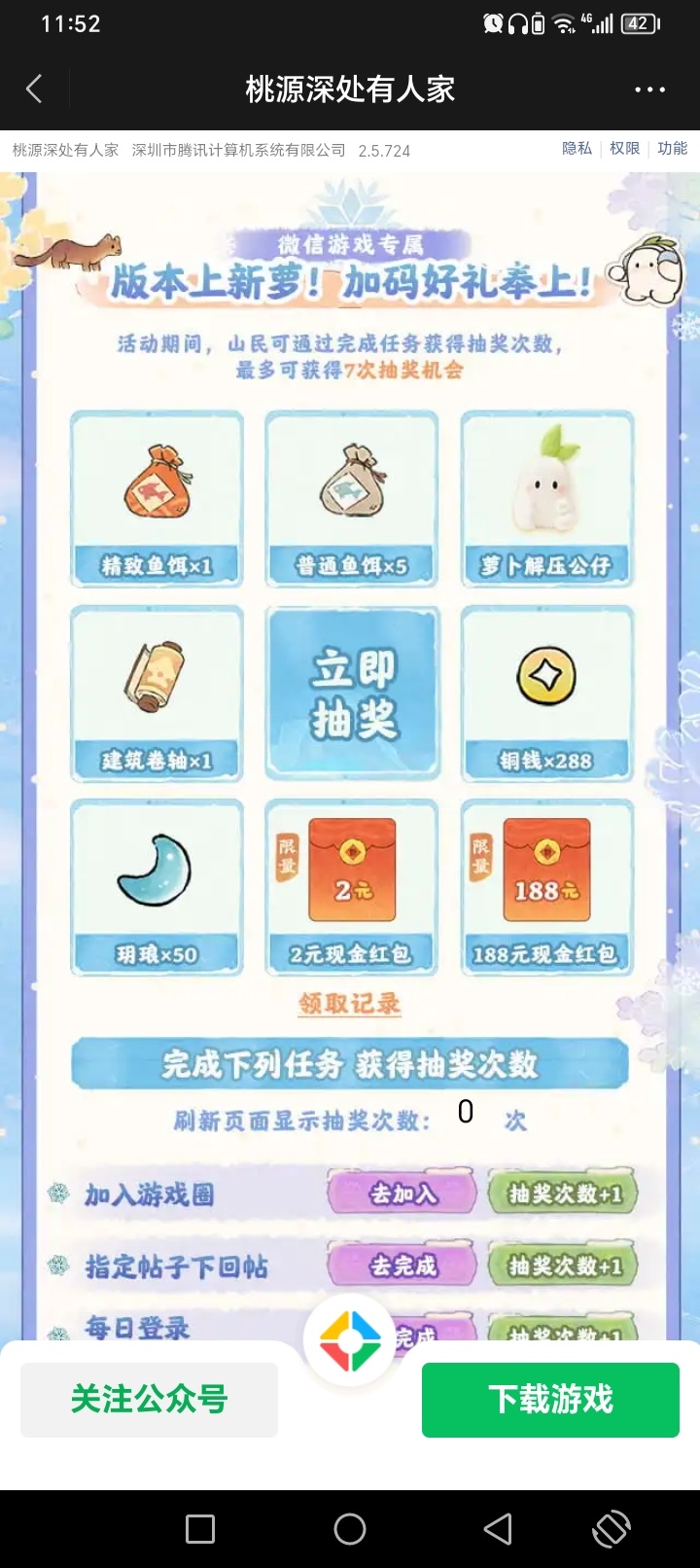
Task: Tap 立即抽奖 to draw a prize
Action: click(352, 693)
